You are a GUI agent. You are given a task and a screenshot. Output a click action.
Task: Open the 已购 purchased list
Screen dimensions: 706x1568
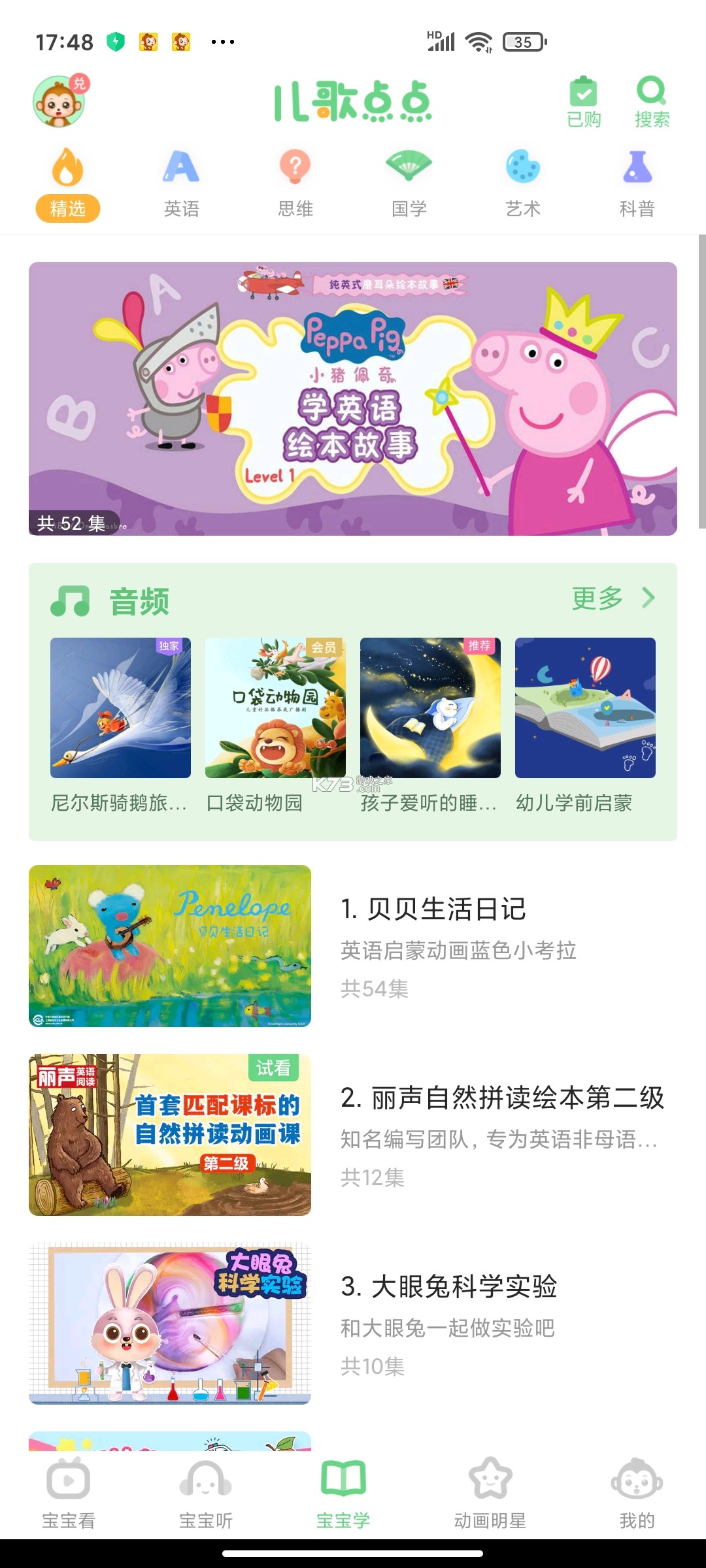[584, 103]
